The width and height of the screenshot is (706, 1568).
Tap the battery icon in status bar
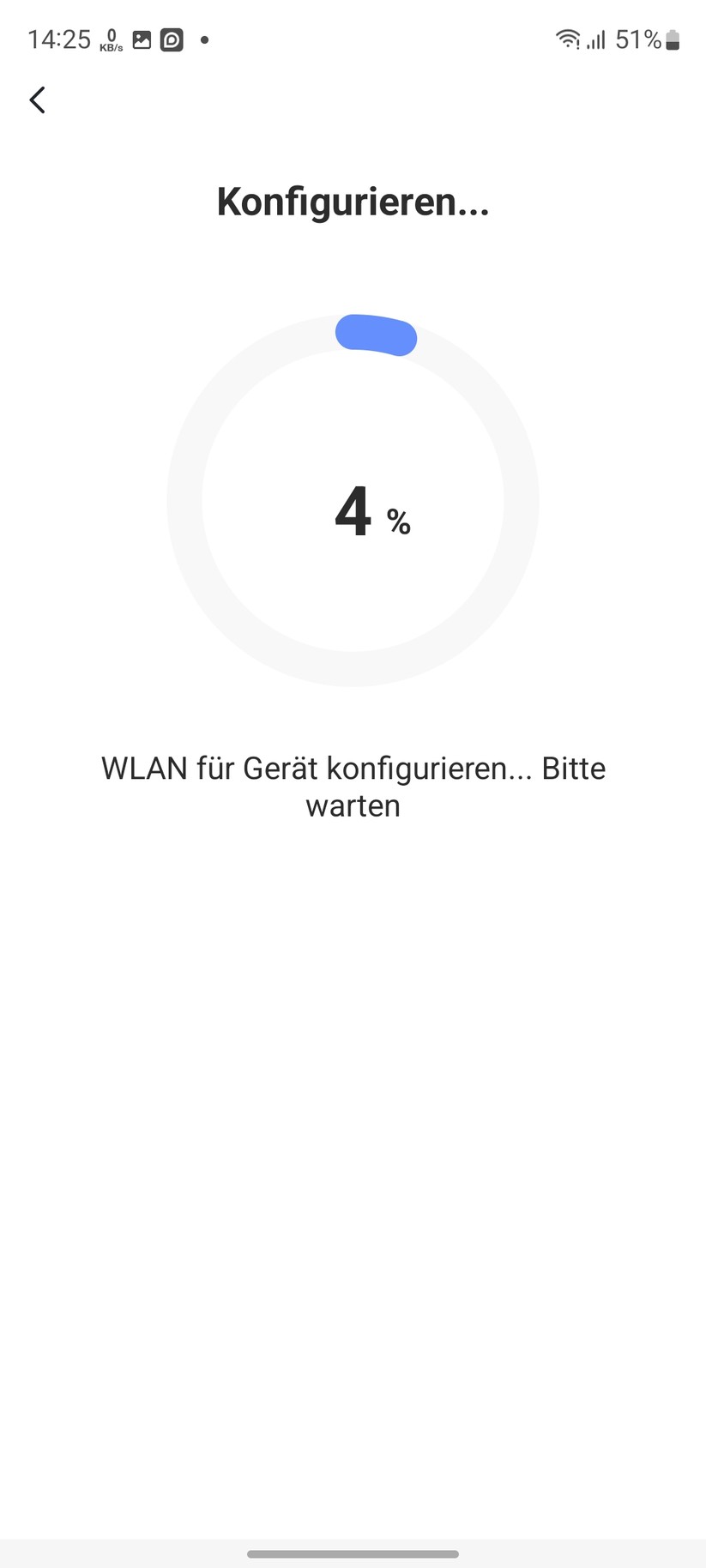(673, 39)
